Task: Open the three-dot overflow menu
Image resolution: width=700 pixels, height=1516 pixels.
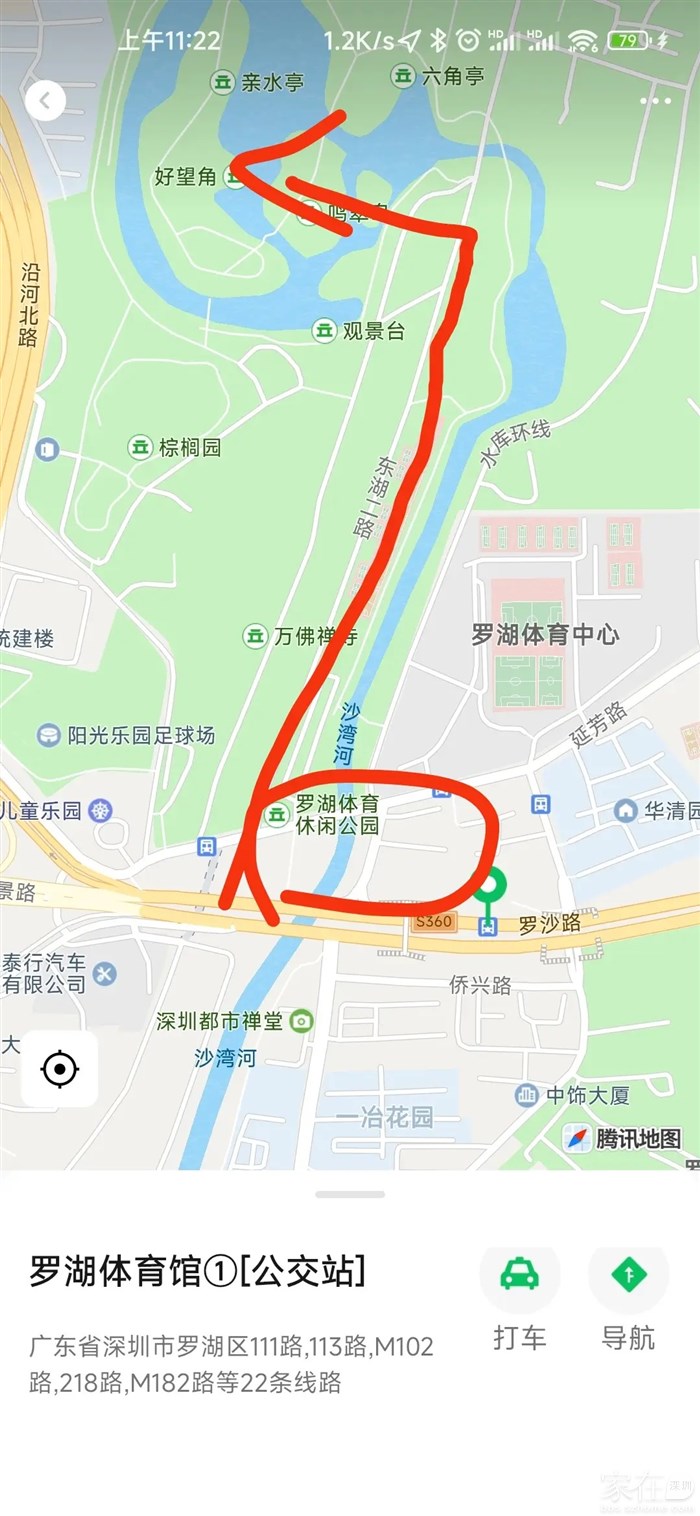Action: (x=655, y=101)
